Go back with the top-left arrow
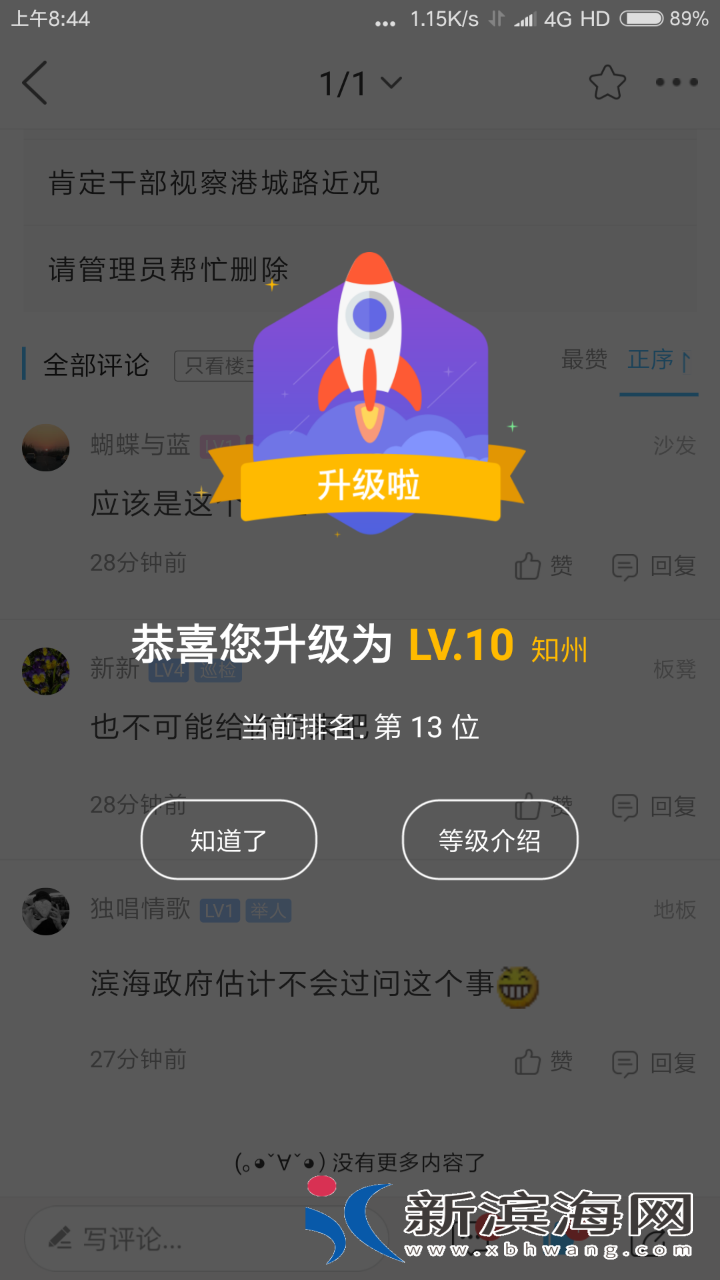 point(36,83)
